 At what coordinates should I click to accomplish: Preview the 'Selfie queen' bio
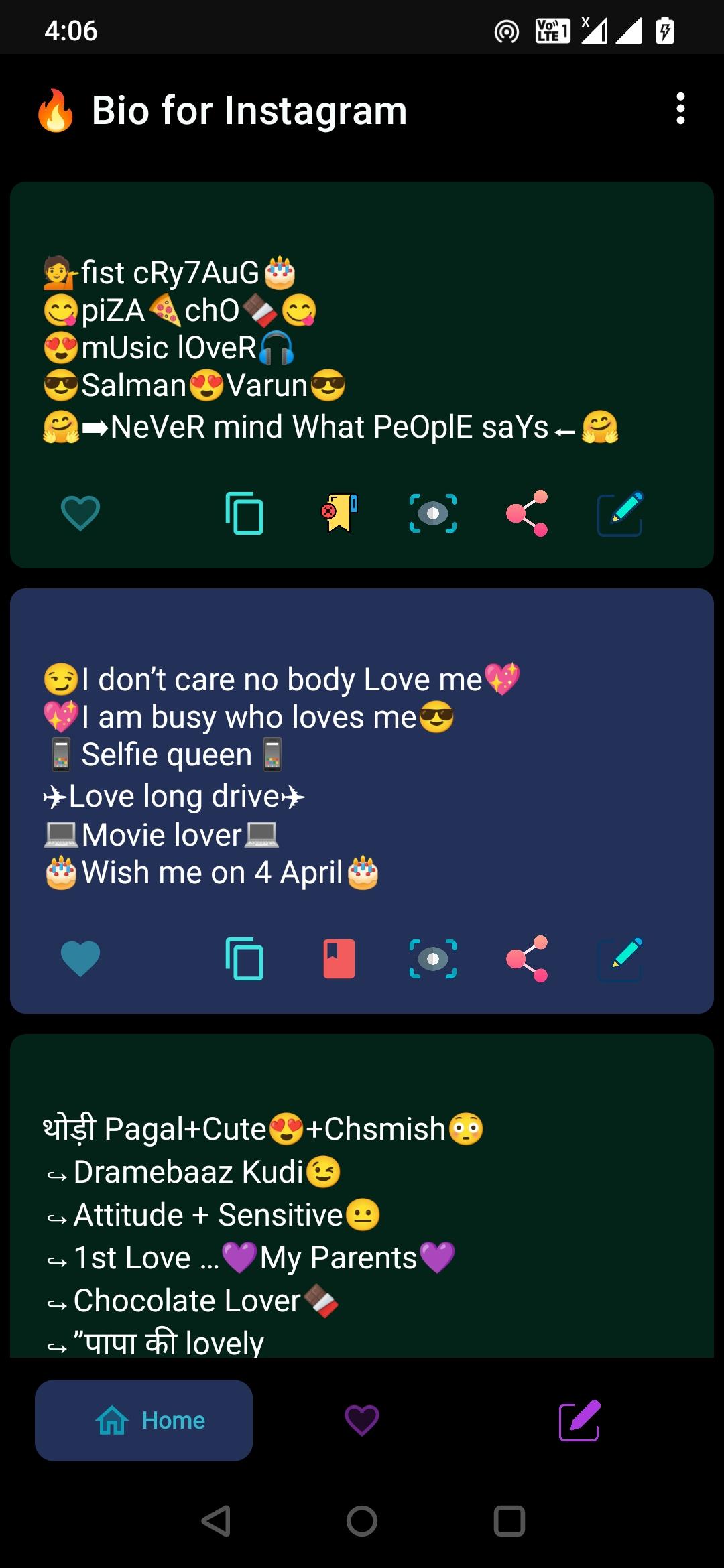pos(433,959)
